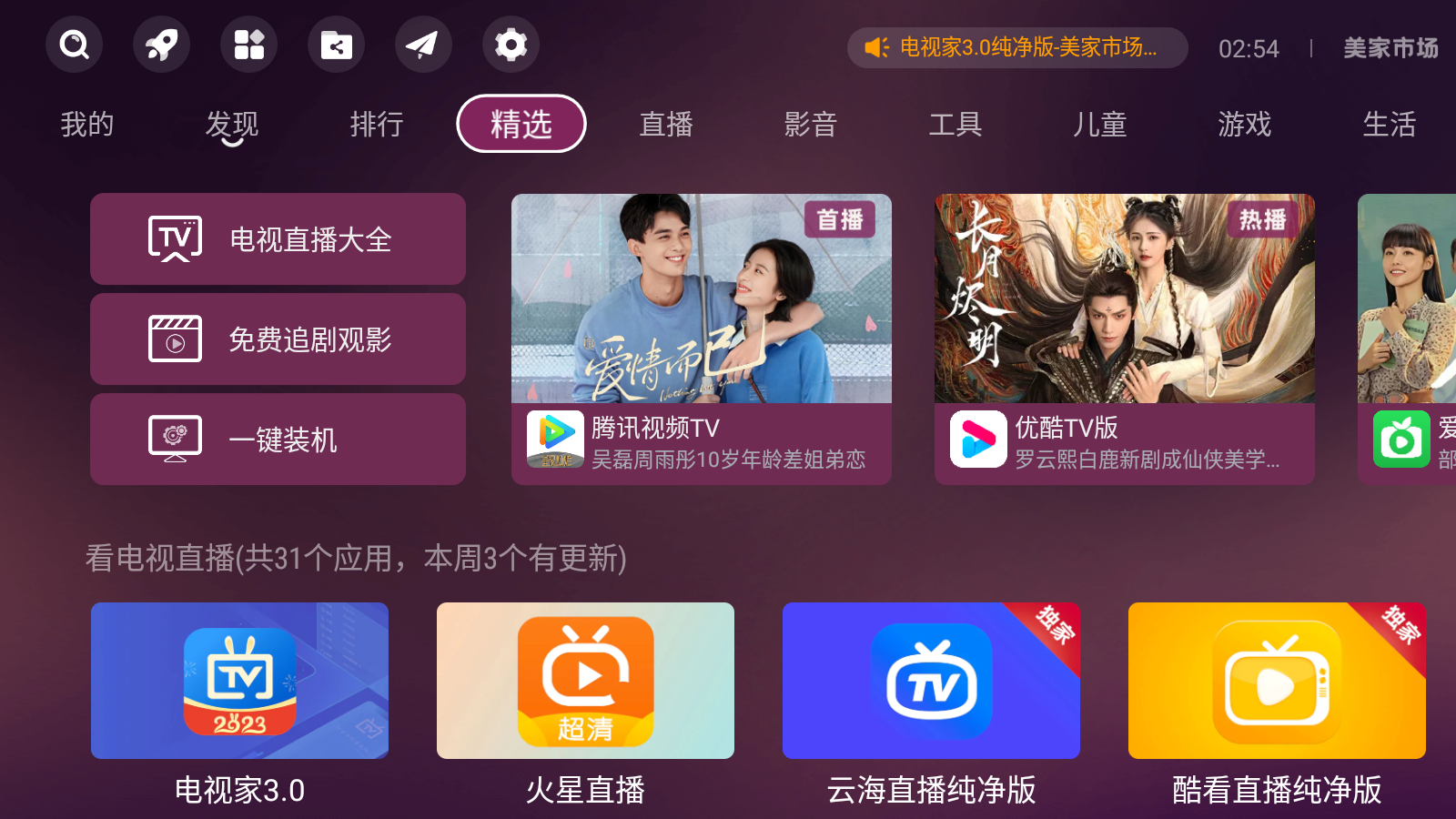Open 电视直播大全 shortcut

tap(278, 239)
